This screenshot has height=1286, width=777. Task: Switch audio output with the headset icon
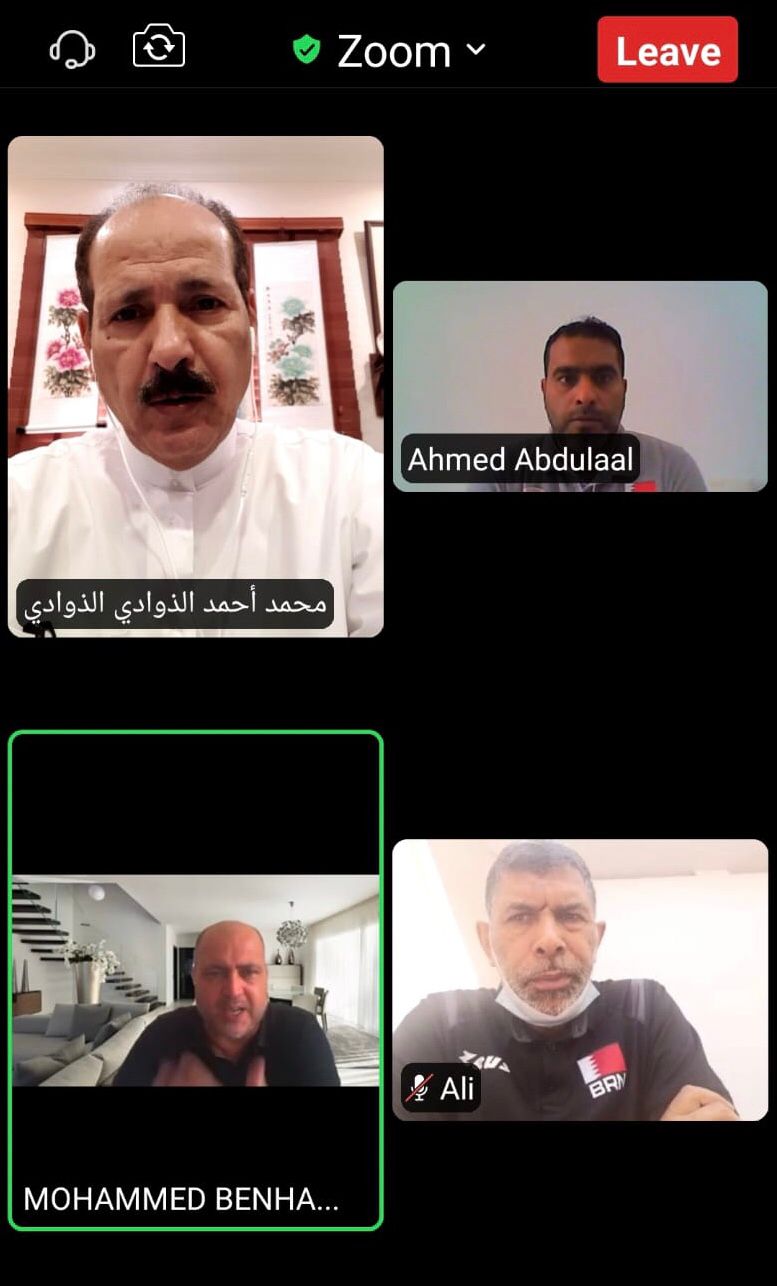tap(72, 49)
